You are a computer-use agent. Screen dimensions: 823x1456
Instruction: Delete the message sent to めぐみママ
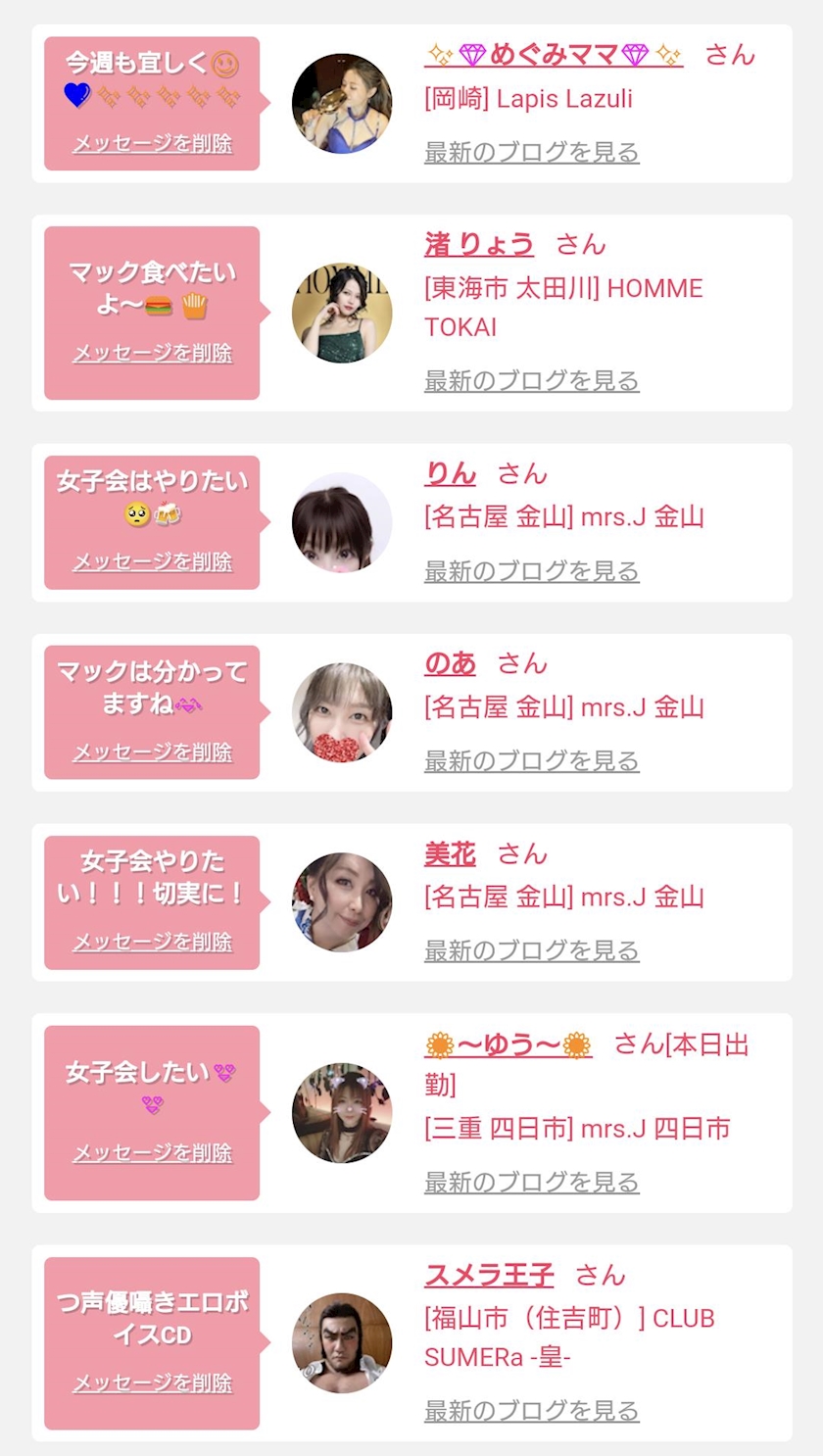pyautogui.click(x=152, y=144)
